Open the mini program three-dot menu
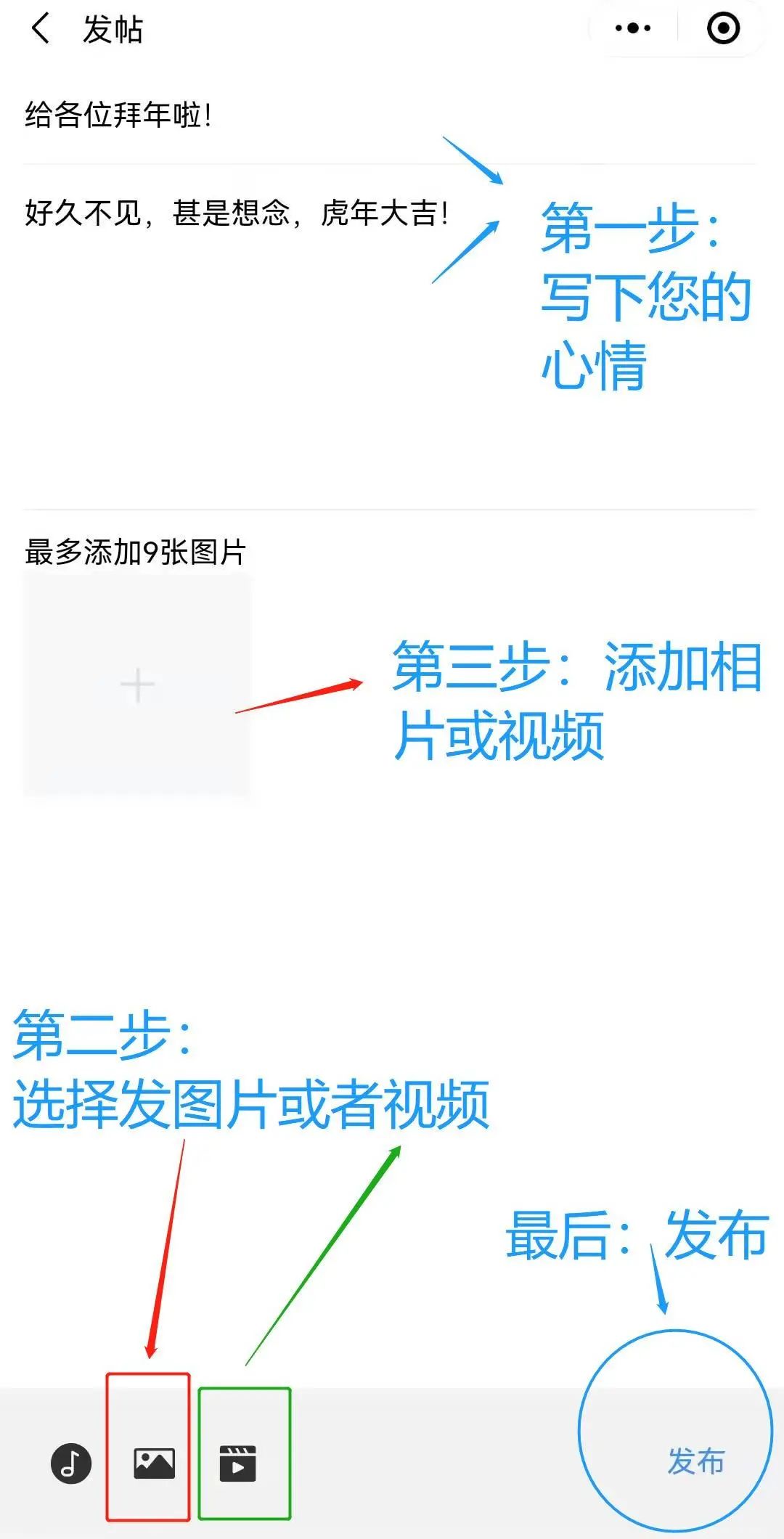The height and width of the screenshot is (1539, 784). 632,29
